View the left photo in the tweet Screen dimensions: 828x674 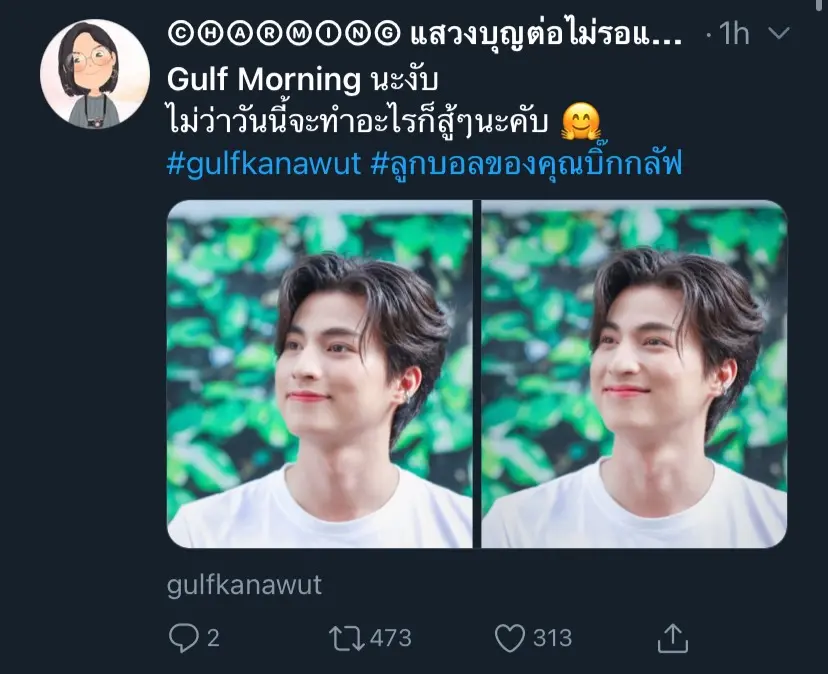320,374
